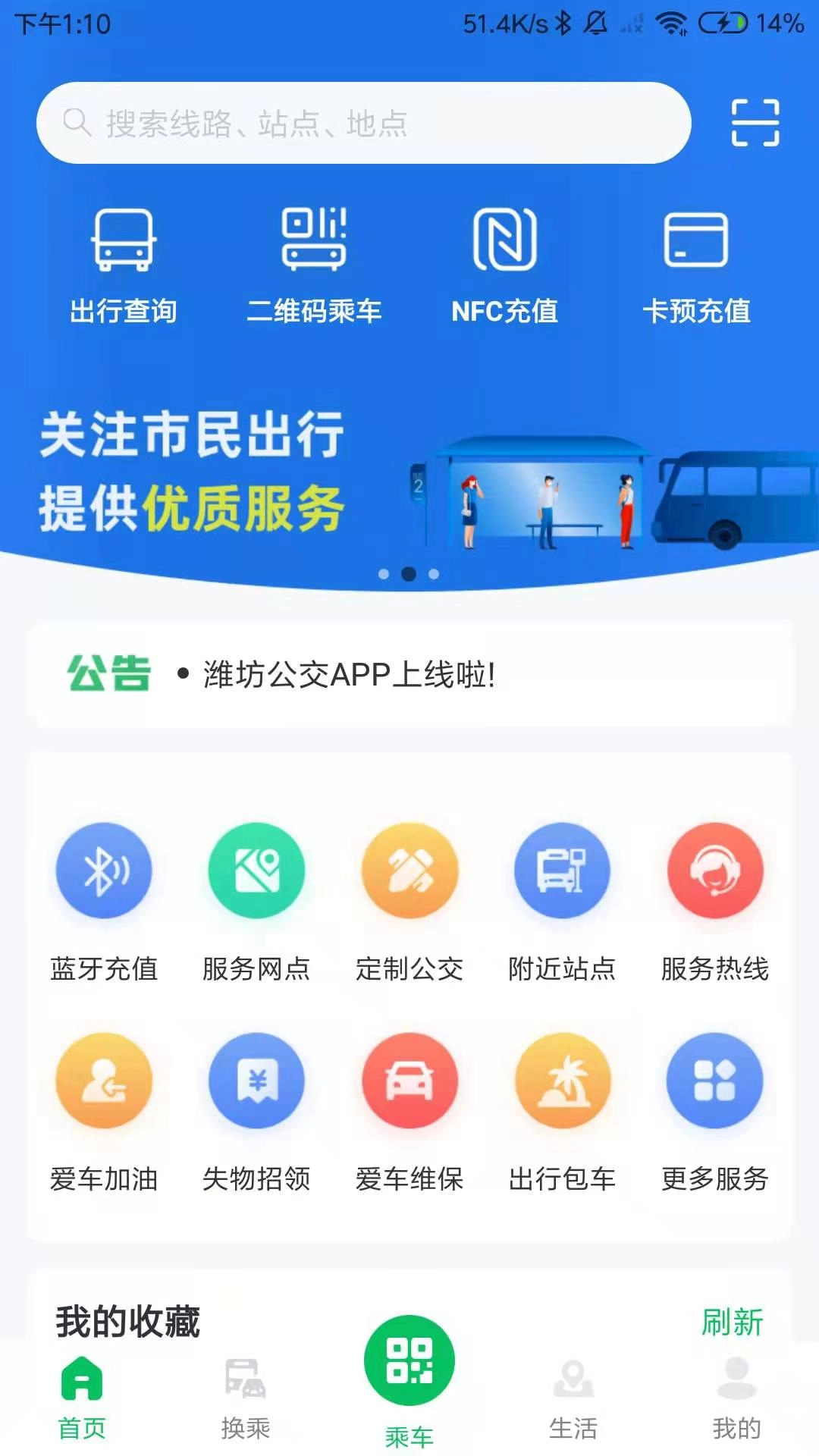Open 附近站点 nearby stations
819x1456 pixels.
click(561, 871)
